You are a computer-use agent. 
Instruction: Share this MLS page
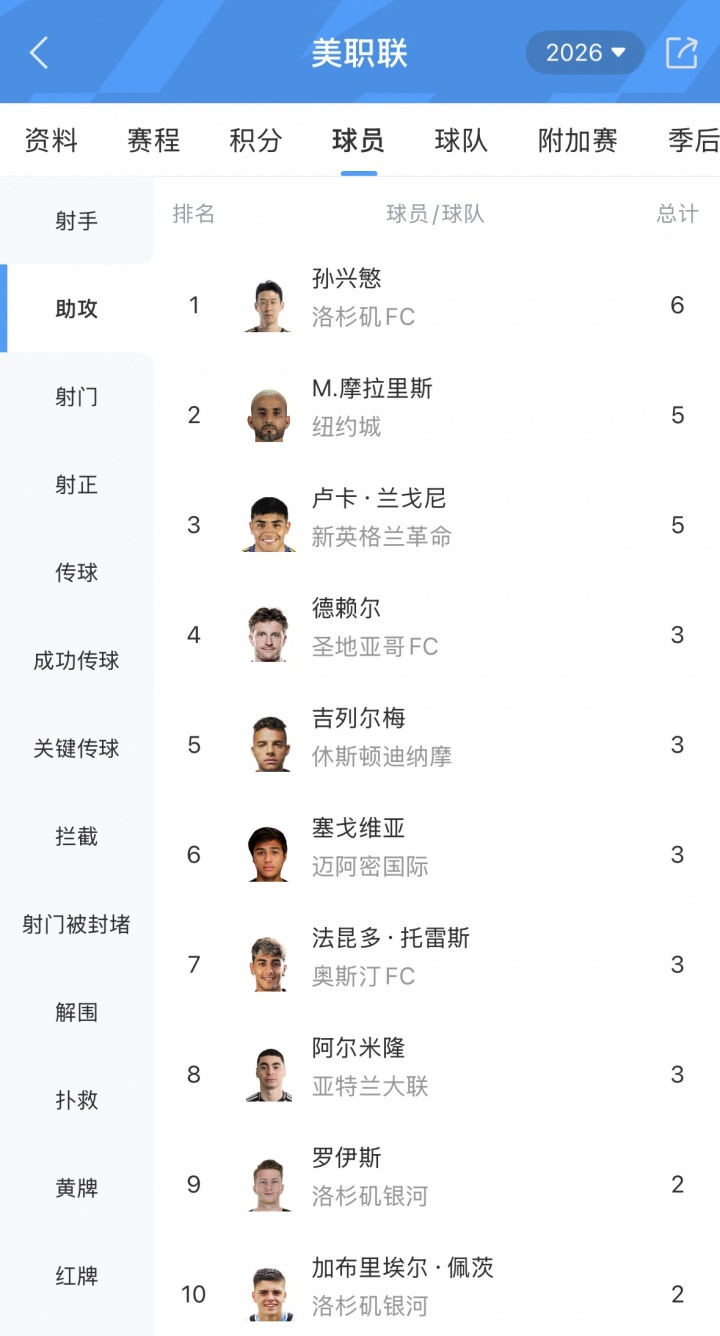click(x=681, y=53)
